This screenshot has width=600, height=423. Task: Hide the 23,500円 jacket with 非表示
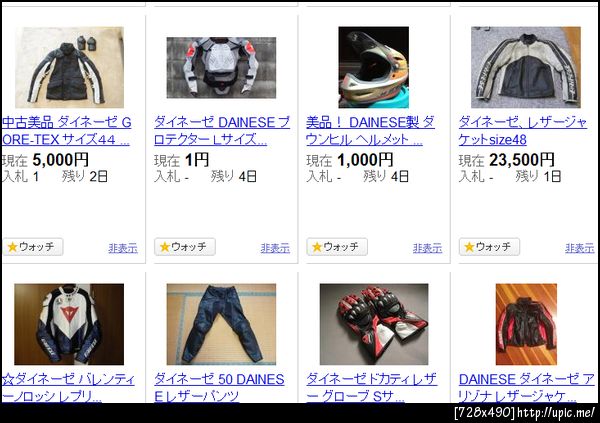point(579,248)
